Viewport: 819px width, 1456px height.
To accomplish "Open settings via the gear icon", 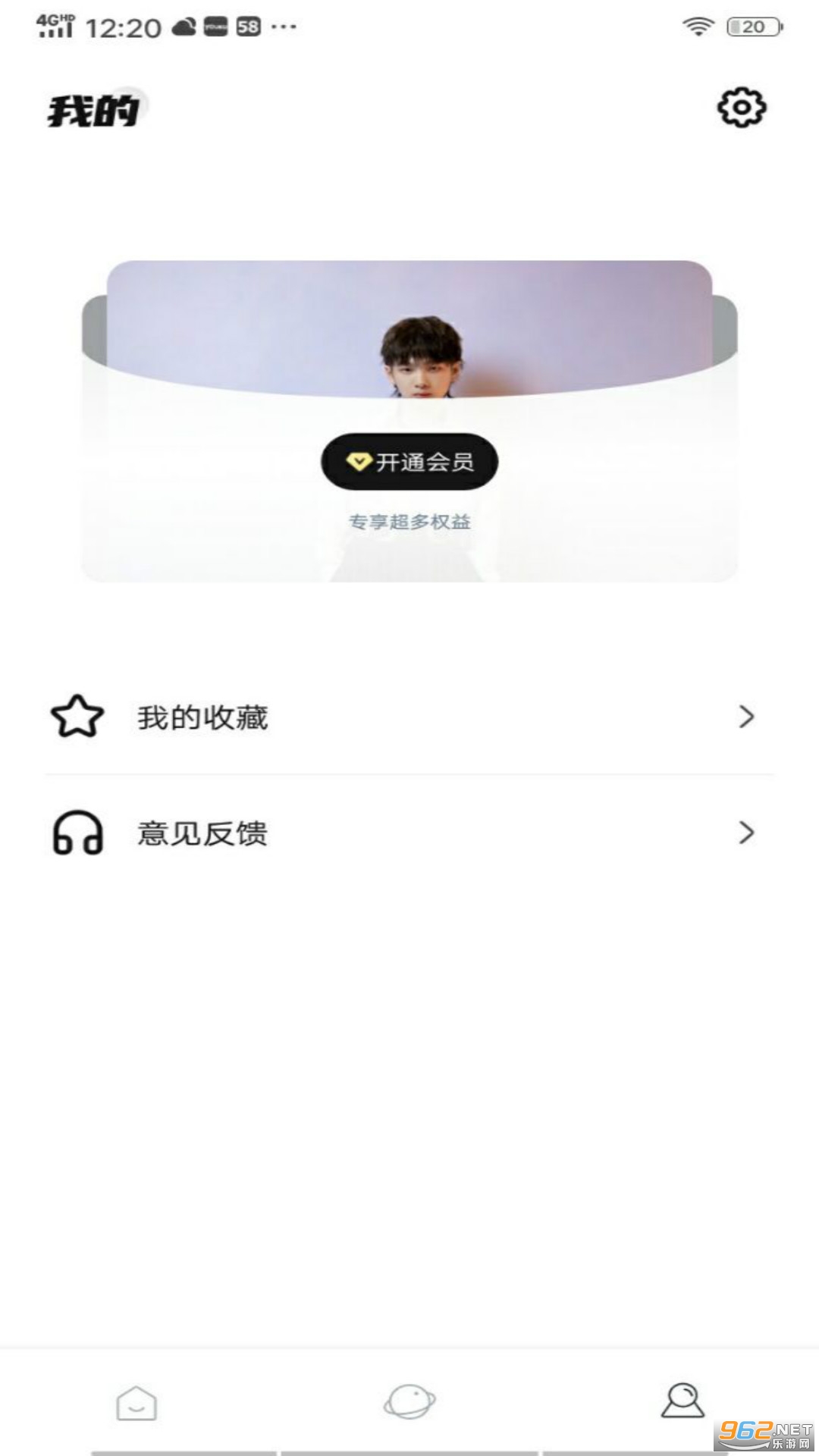I will click(x=741, y=108).
